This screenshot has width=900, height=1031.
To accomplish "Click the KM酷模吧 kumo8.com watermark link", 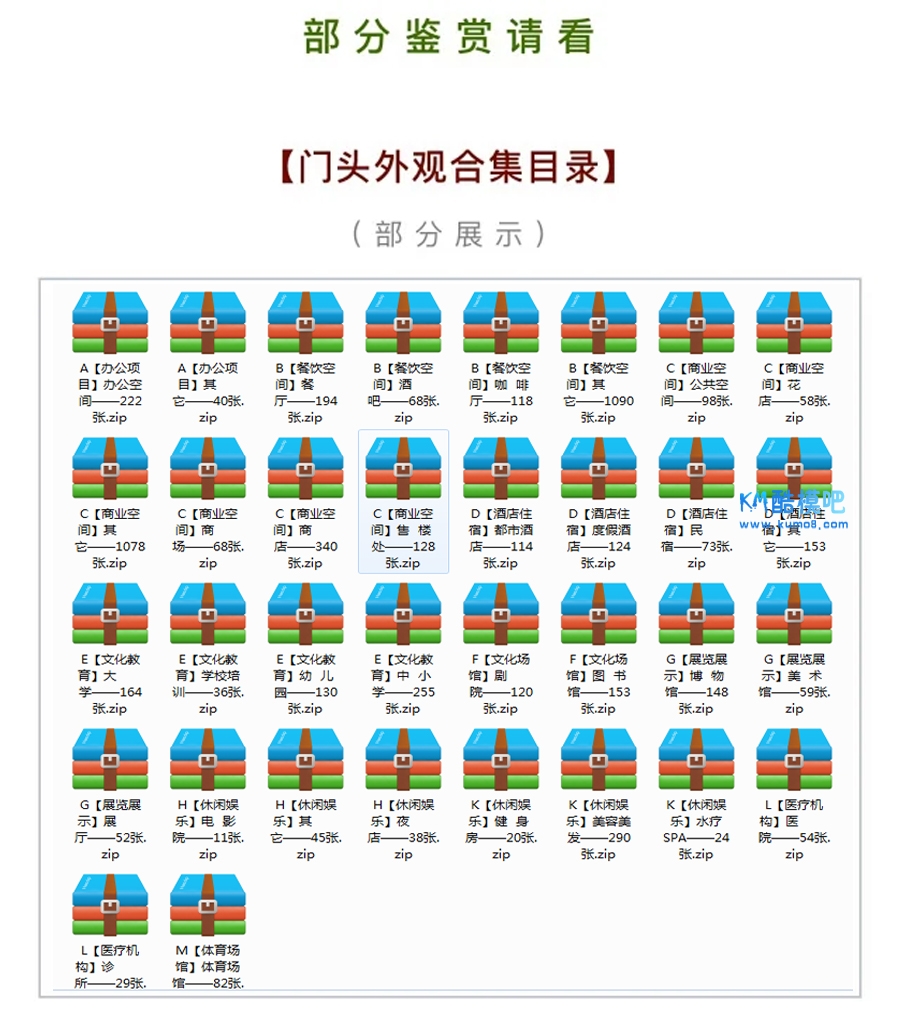I will coord(793,508).
